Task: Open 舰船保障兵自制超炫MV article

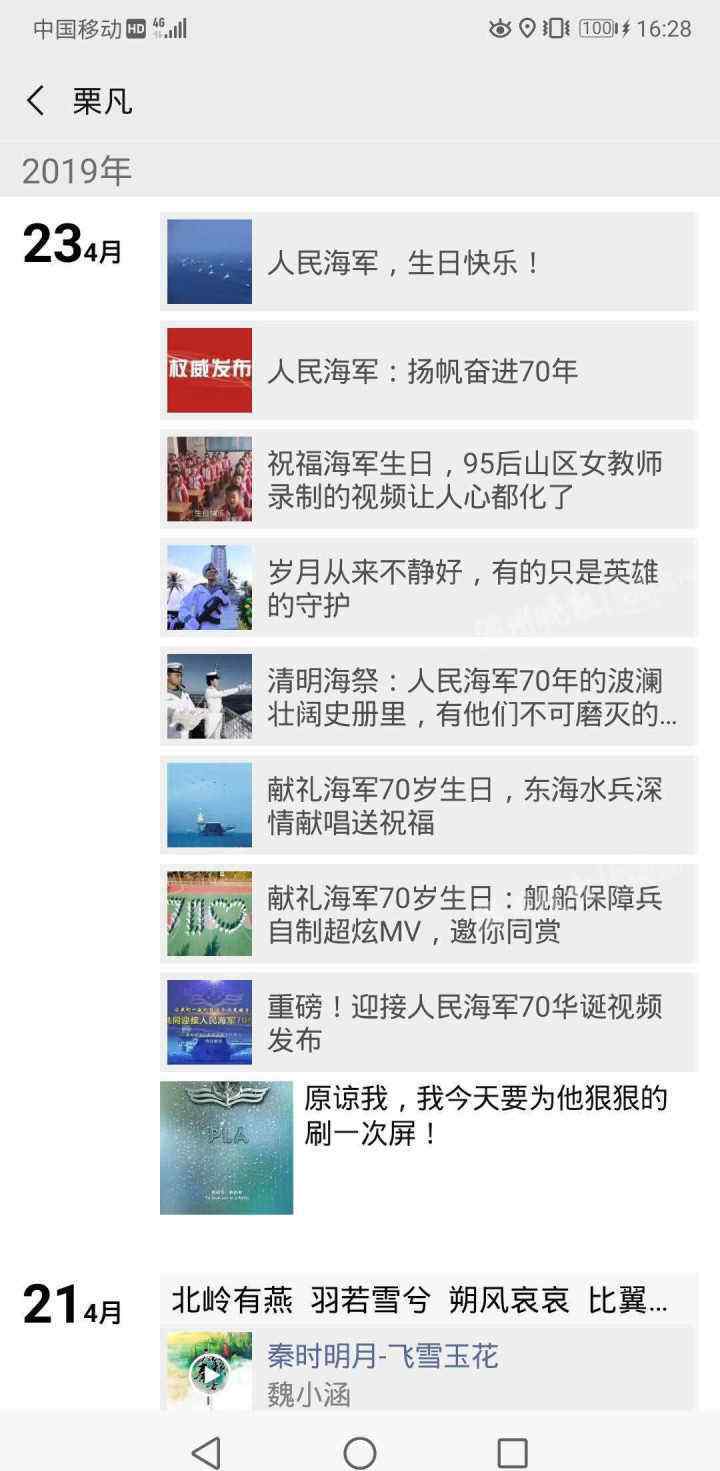Action: (x=428, y=914)
